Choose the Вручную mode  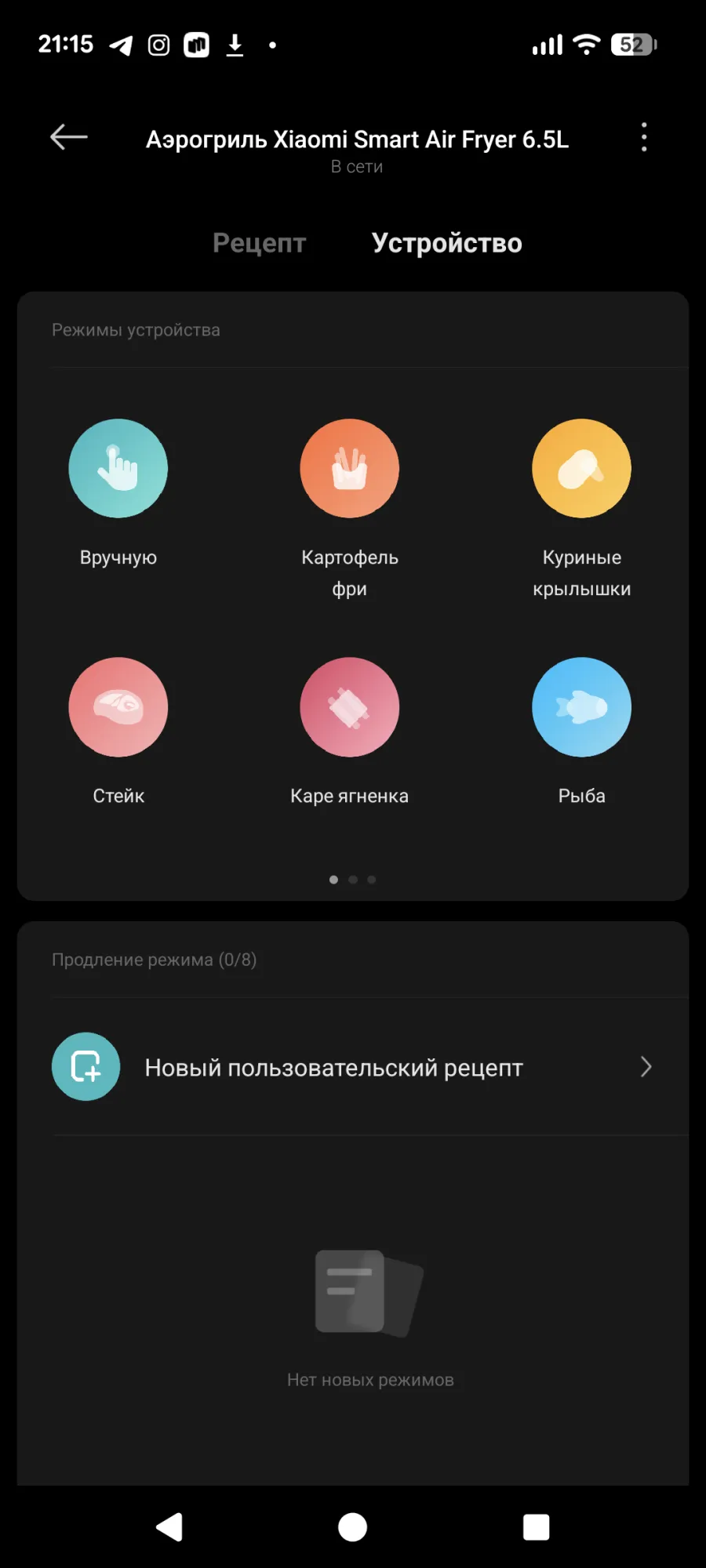coord(118,469)
